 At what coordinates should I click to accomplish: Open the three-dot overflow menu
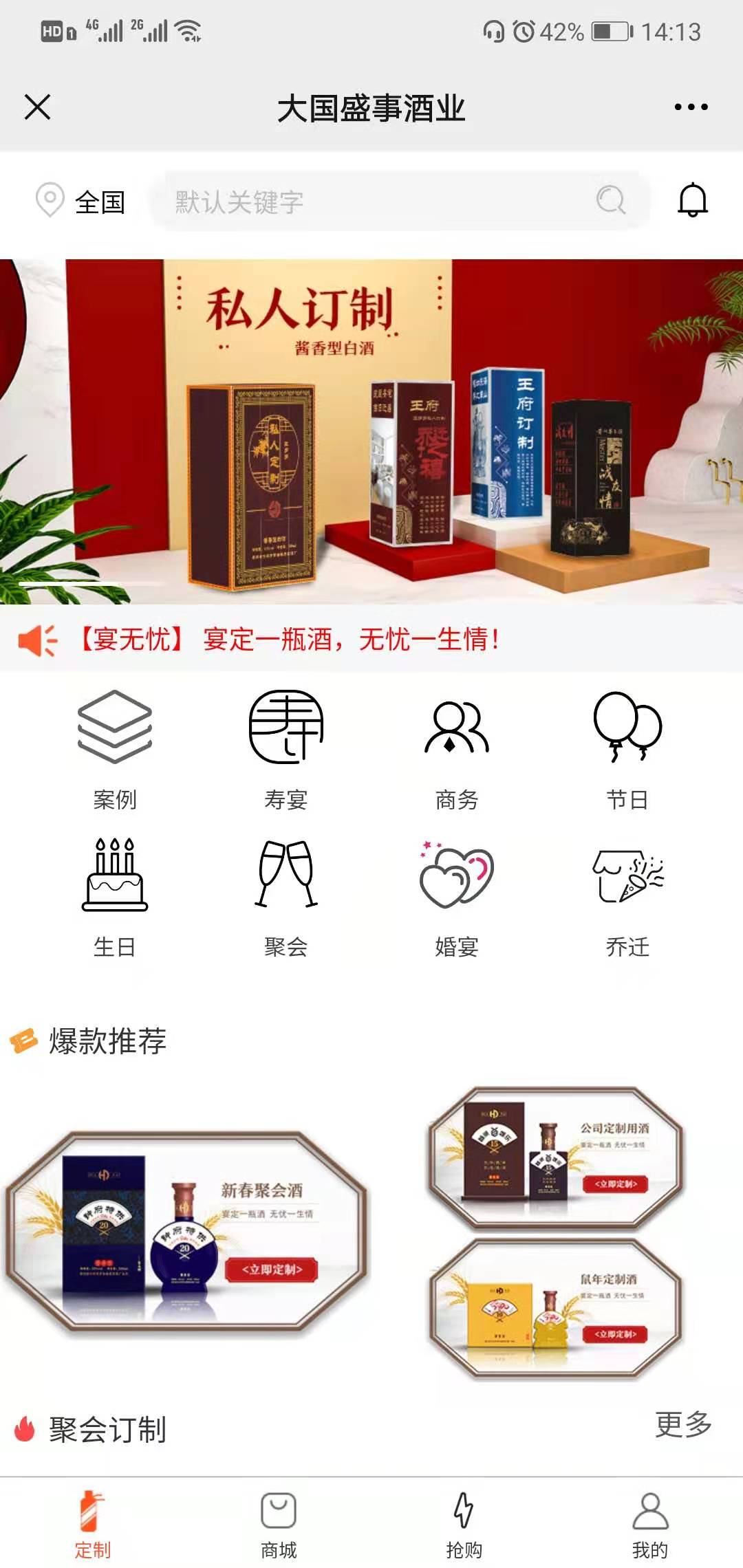point(691,107)
